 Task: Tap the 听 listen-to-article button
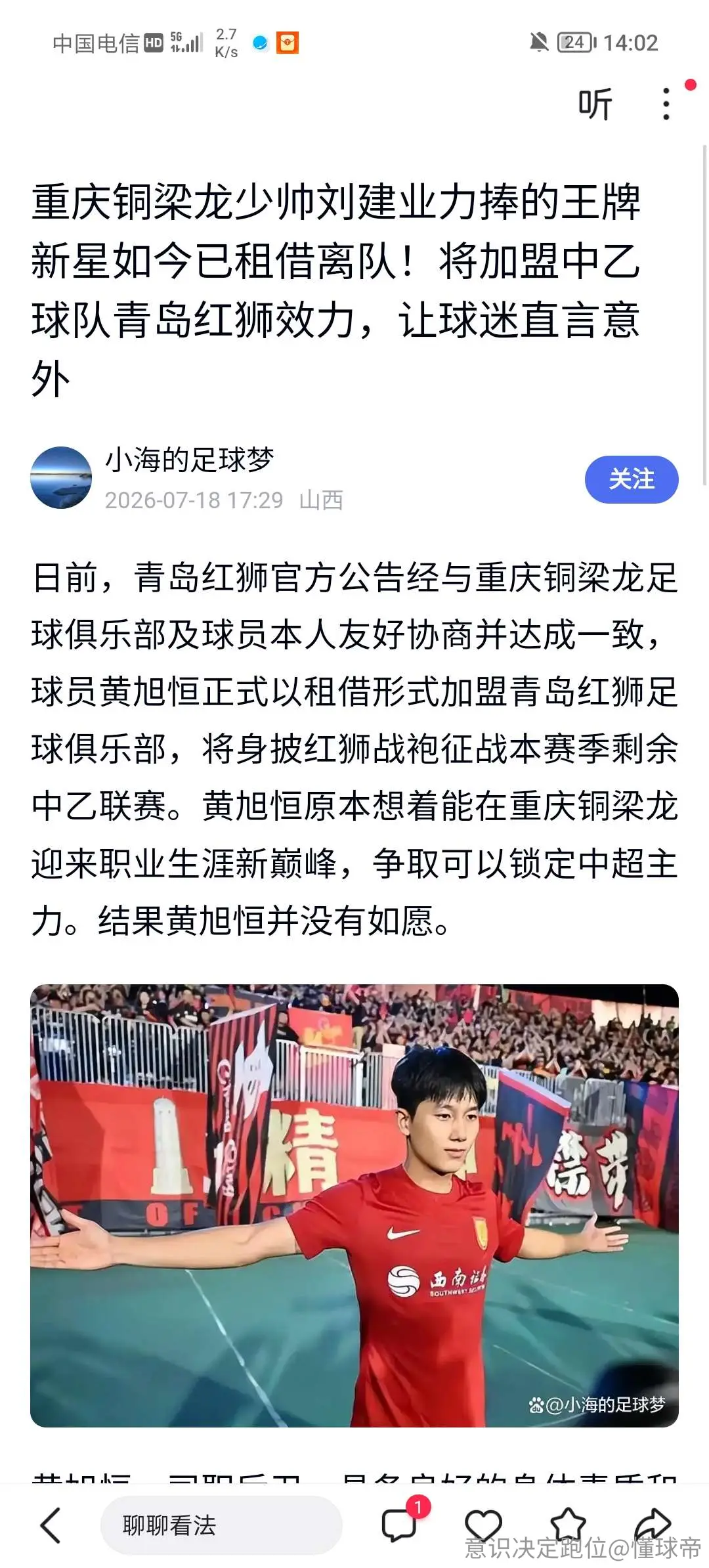click(595, 104)
